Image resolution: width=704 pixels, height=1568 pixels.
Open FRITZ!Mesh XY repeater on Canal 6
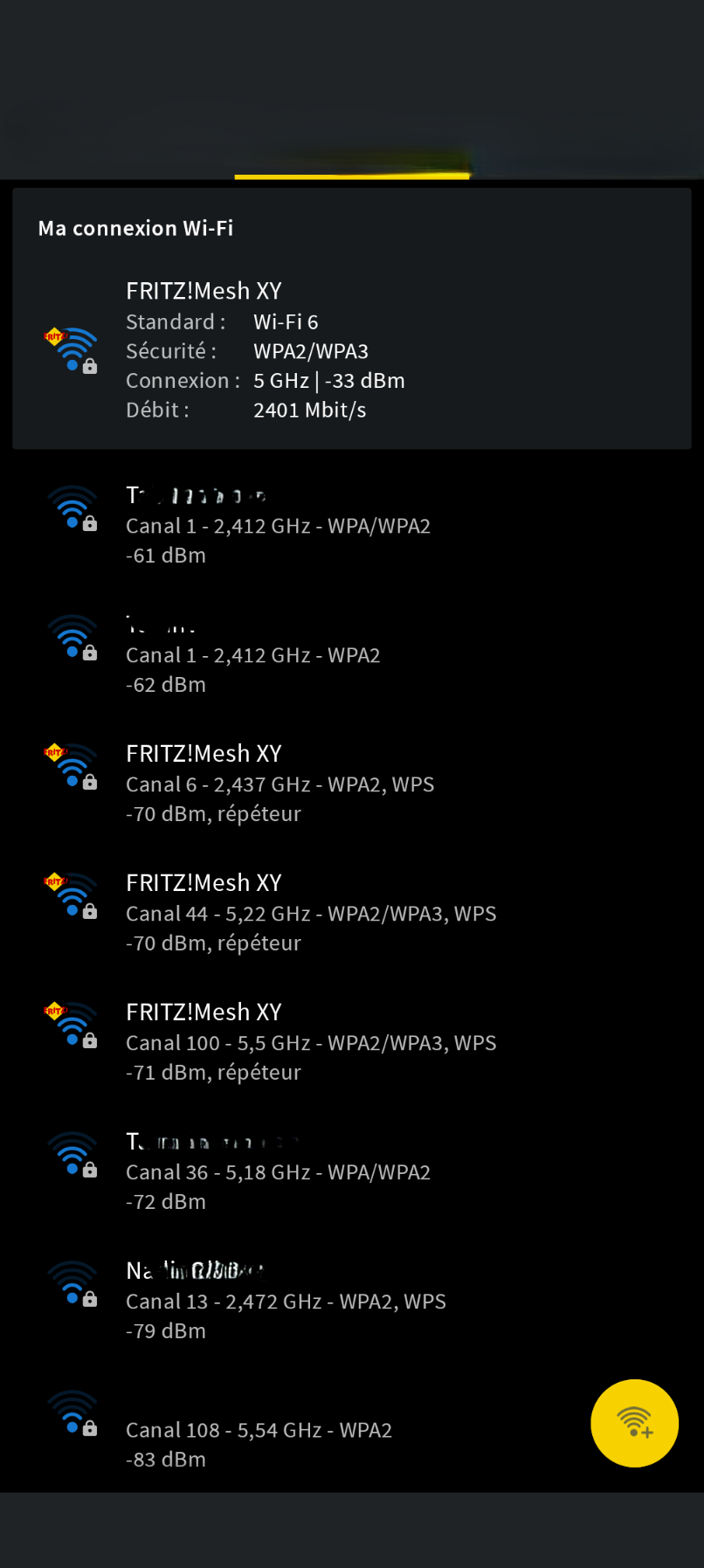point(352,784)
